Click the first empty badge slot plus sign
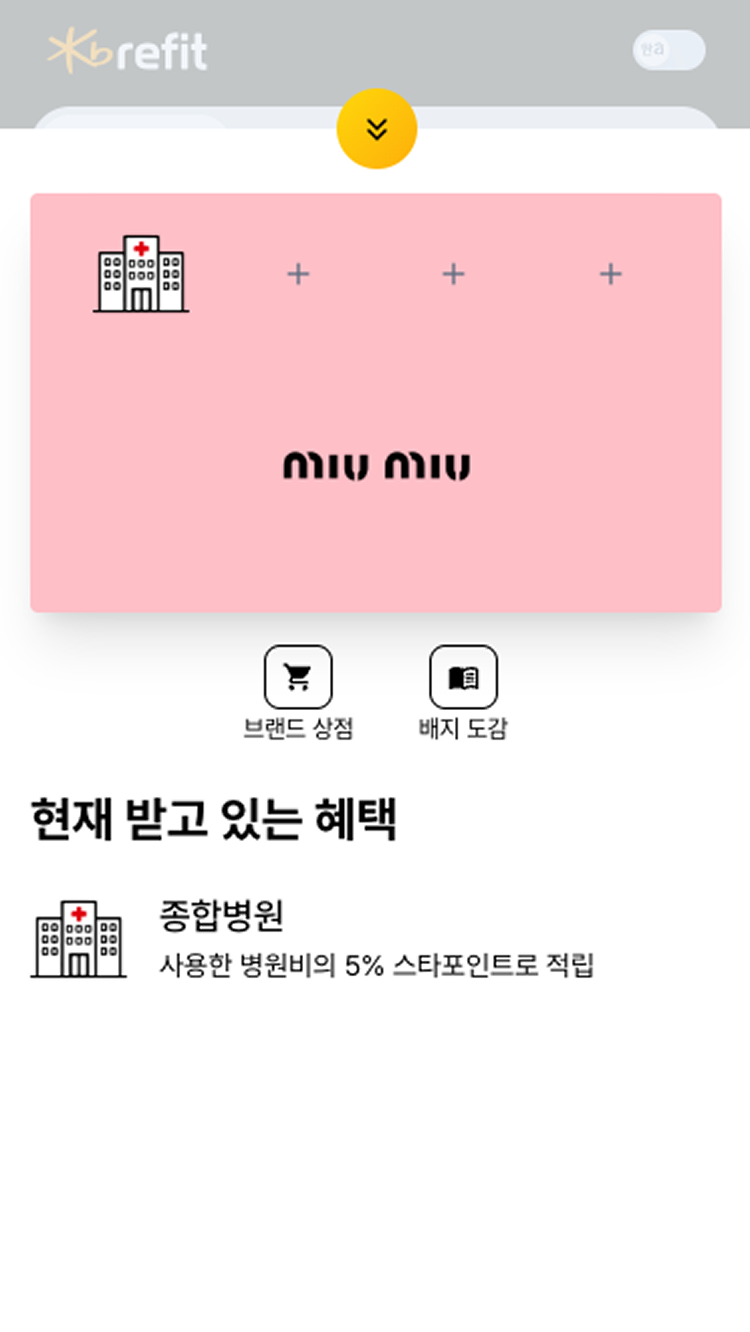 pos(297,272)
